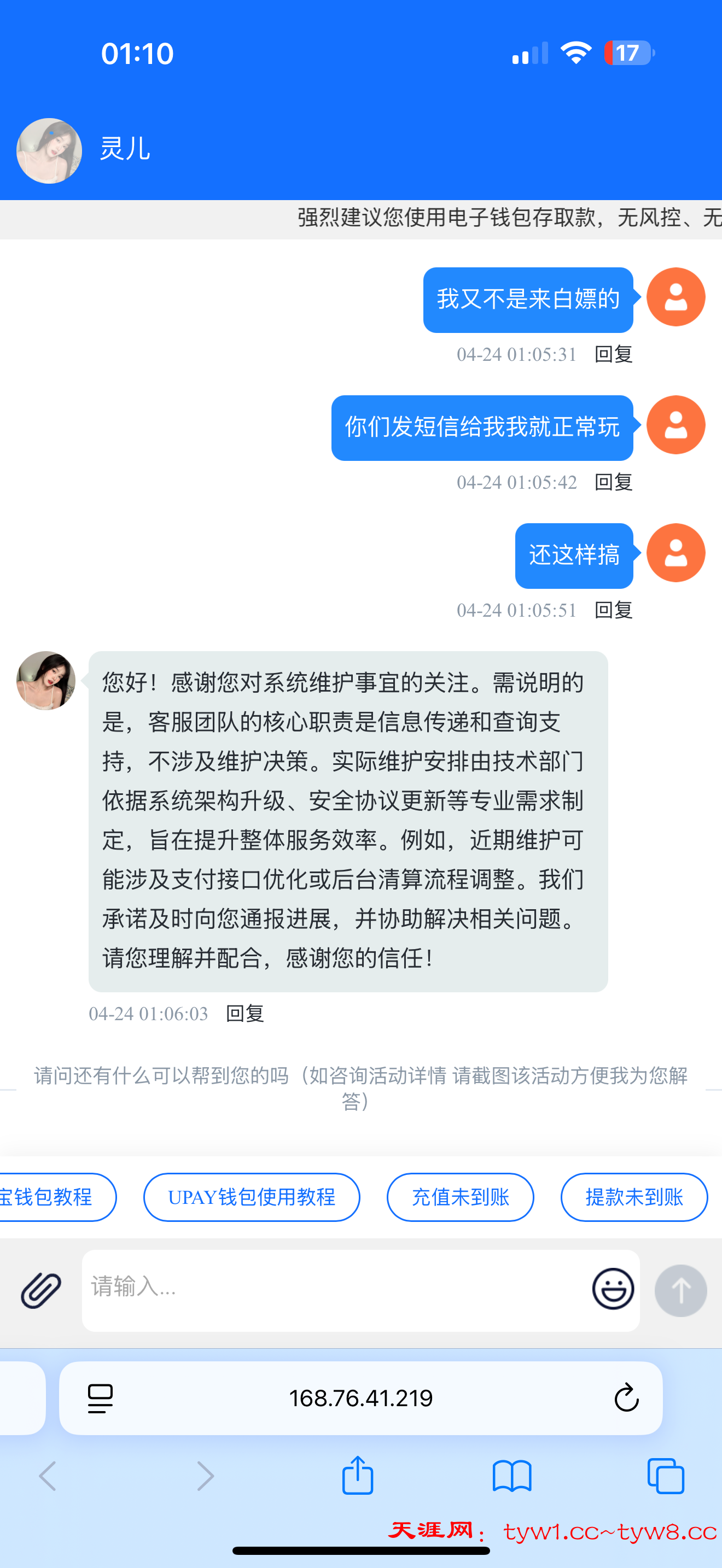Open the browser share sheet
The image size is (722, 1568).
click(357, 1476)
